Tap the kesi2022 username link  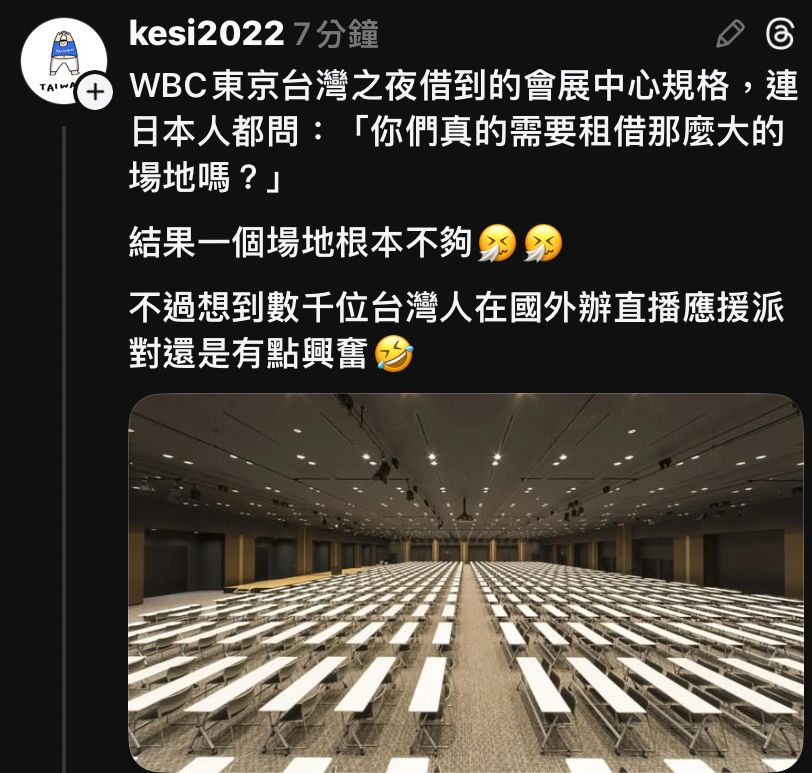tap(207, 34)
